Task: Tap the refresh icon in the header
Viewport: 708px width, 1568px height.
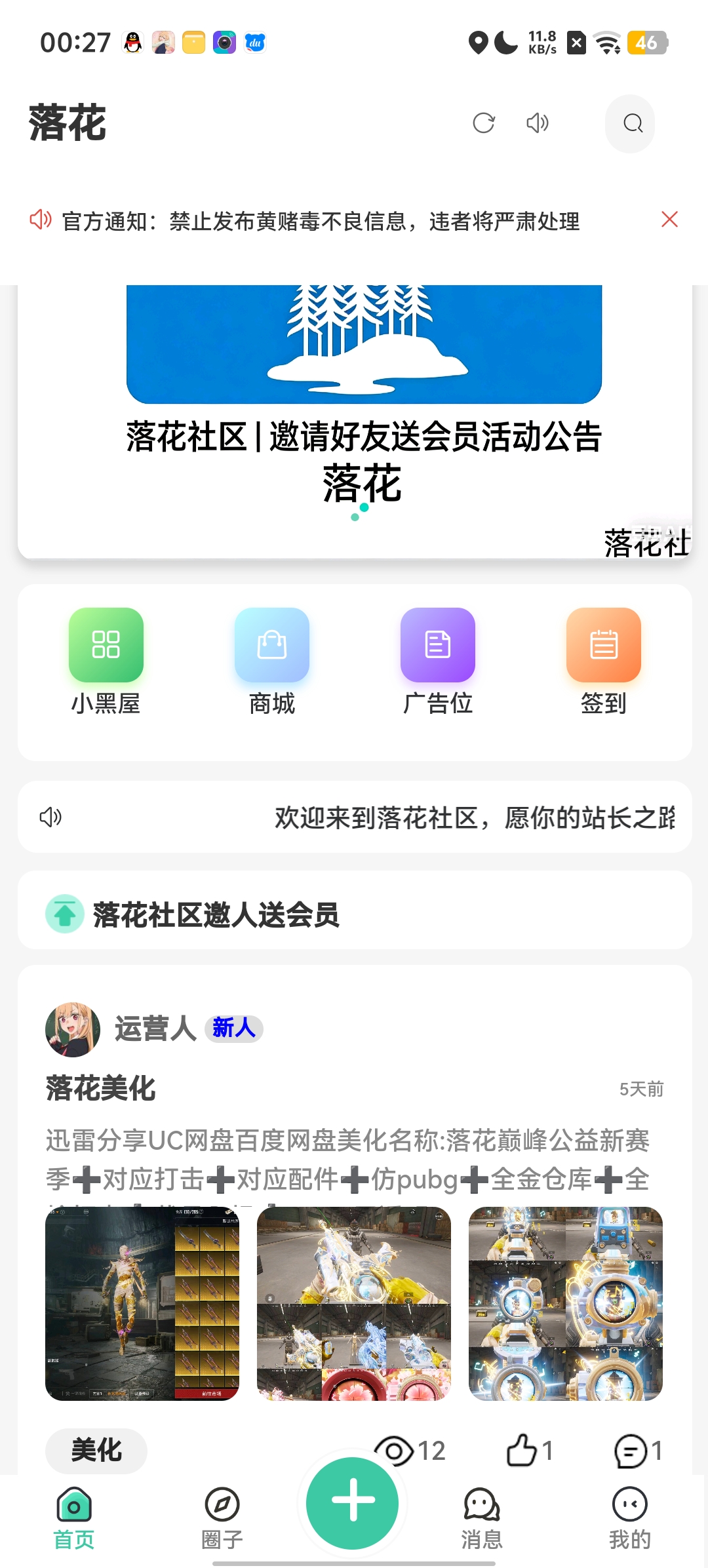Action: (x=484, y=123)
